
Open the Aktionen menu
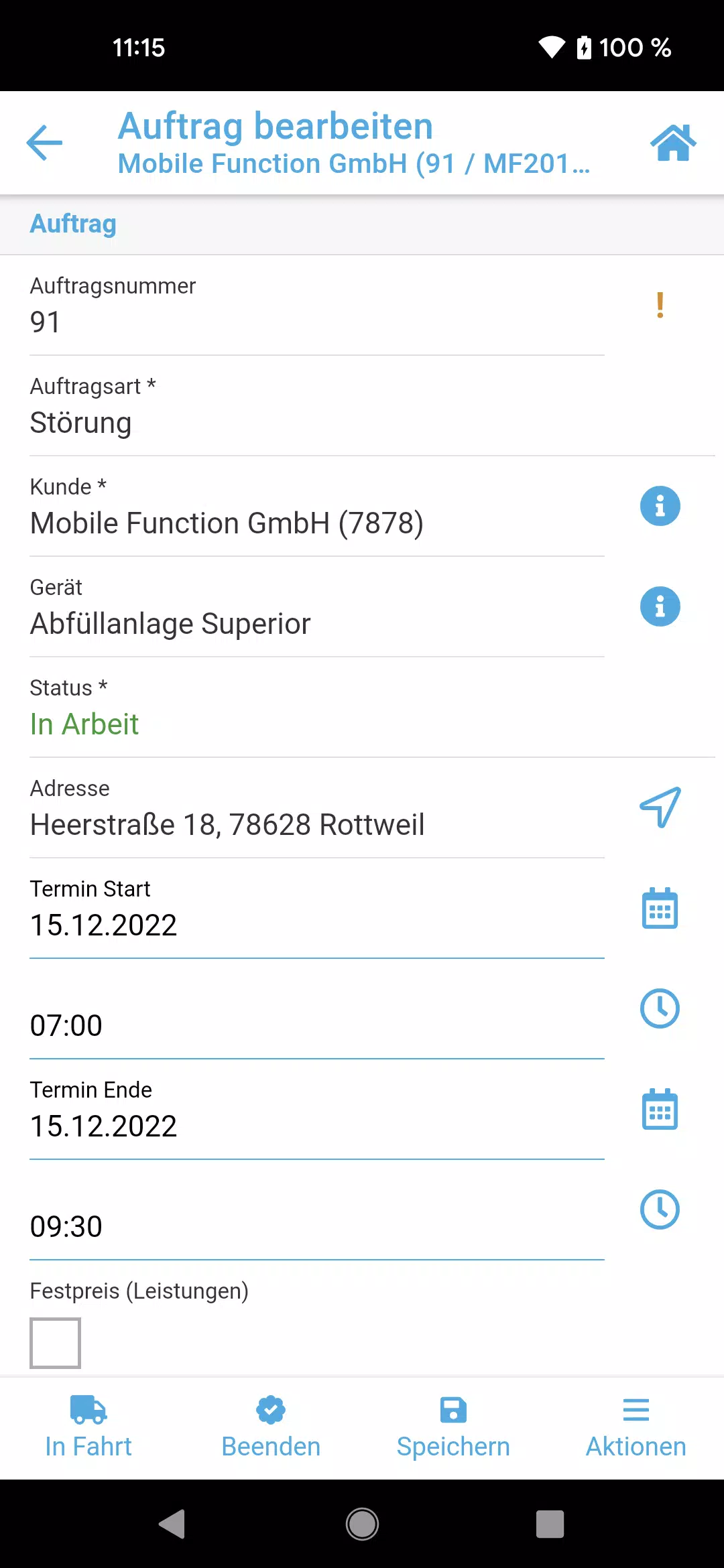click(636, 1428)
